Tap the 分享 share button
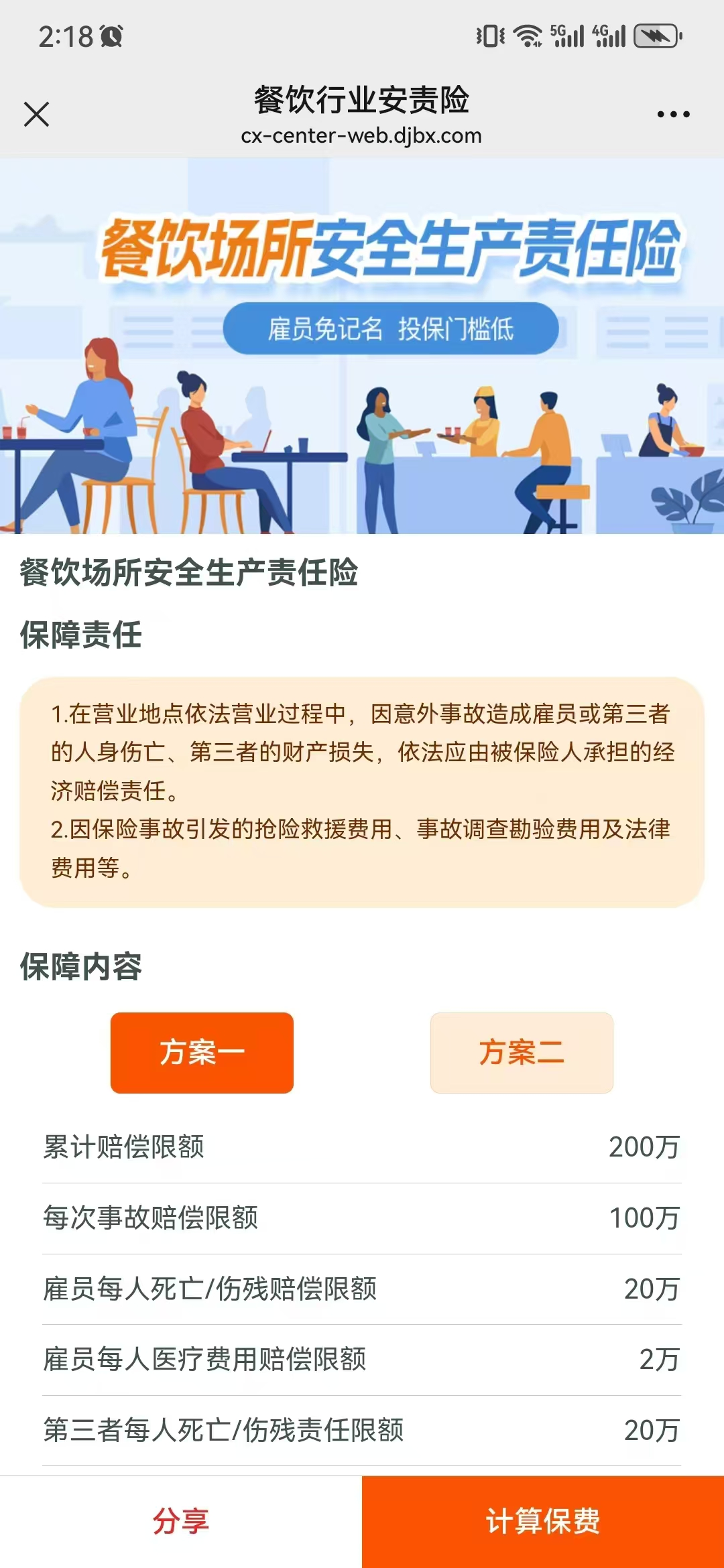724x1568 pixels. click(181, 1521)
